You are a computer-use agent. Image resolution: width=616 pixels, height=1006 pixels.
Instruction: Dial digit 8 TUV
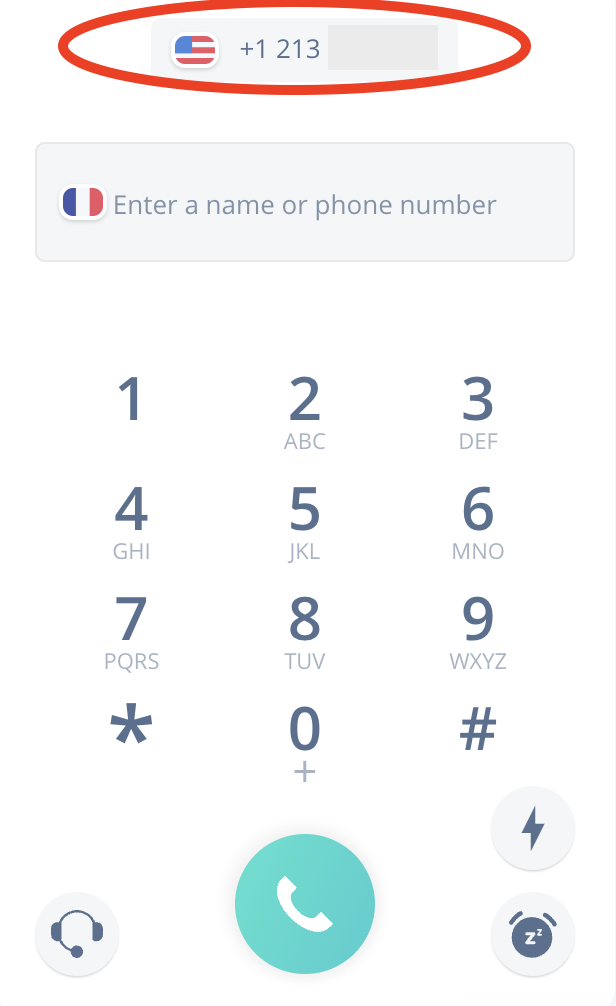pyautogui.click(x=305, y=632)
